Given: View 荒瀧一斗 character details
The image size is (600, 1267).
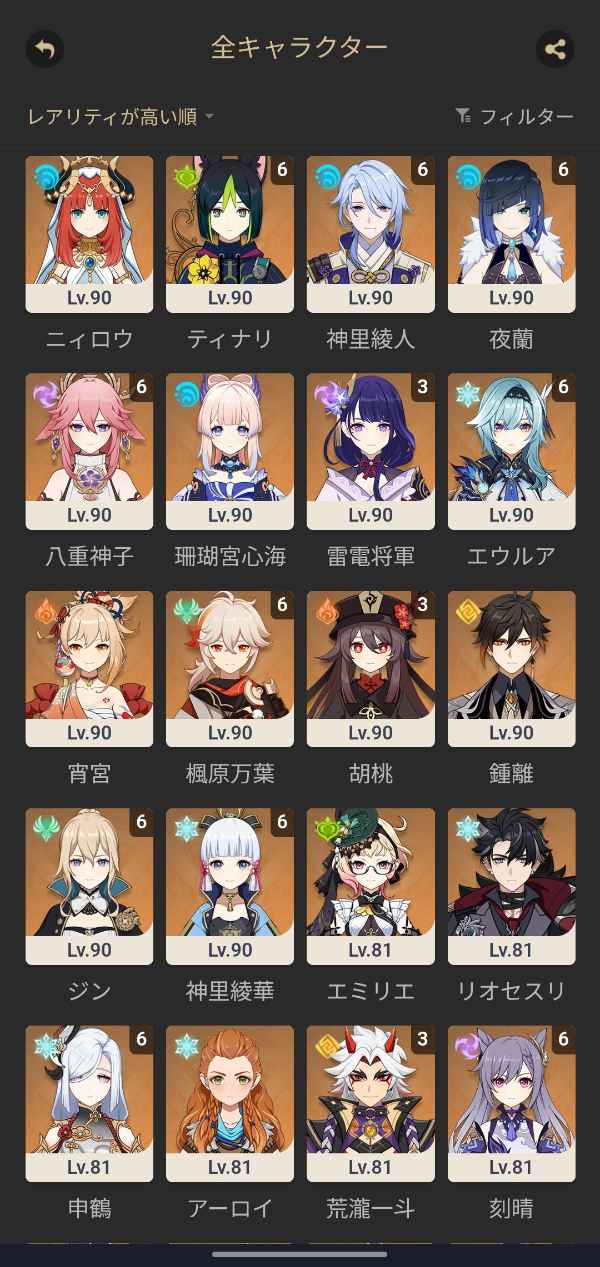Looking at the screenshot, I should [370, 1103].
